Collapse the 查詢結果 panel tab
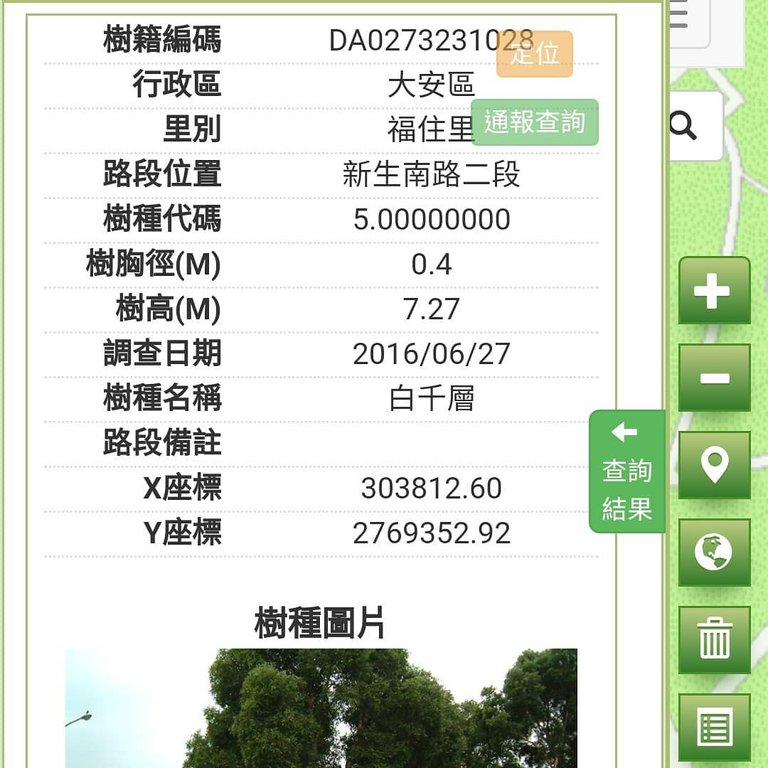The width and height of the screenshot is (768, 768). pos(626,470)
